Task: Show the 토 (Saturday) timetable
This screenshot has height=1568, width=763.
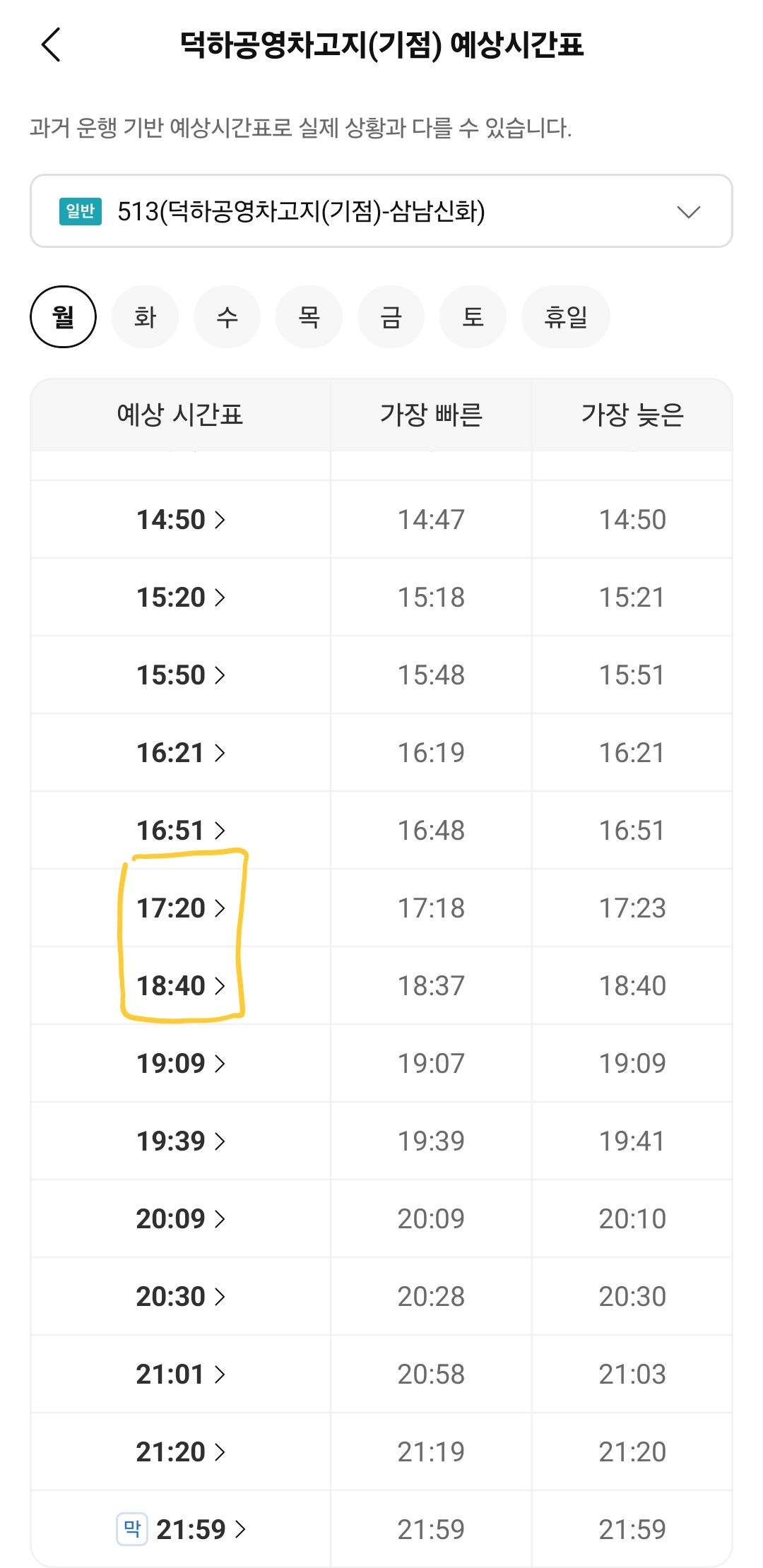Action: coord(473,317)
